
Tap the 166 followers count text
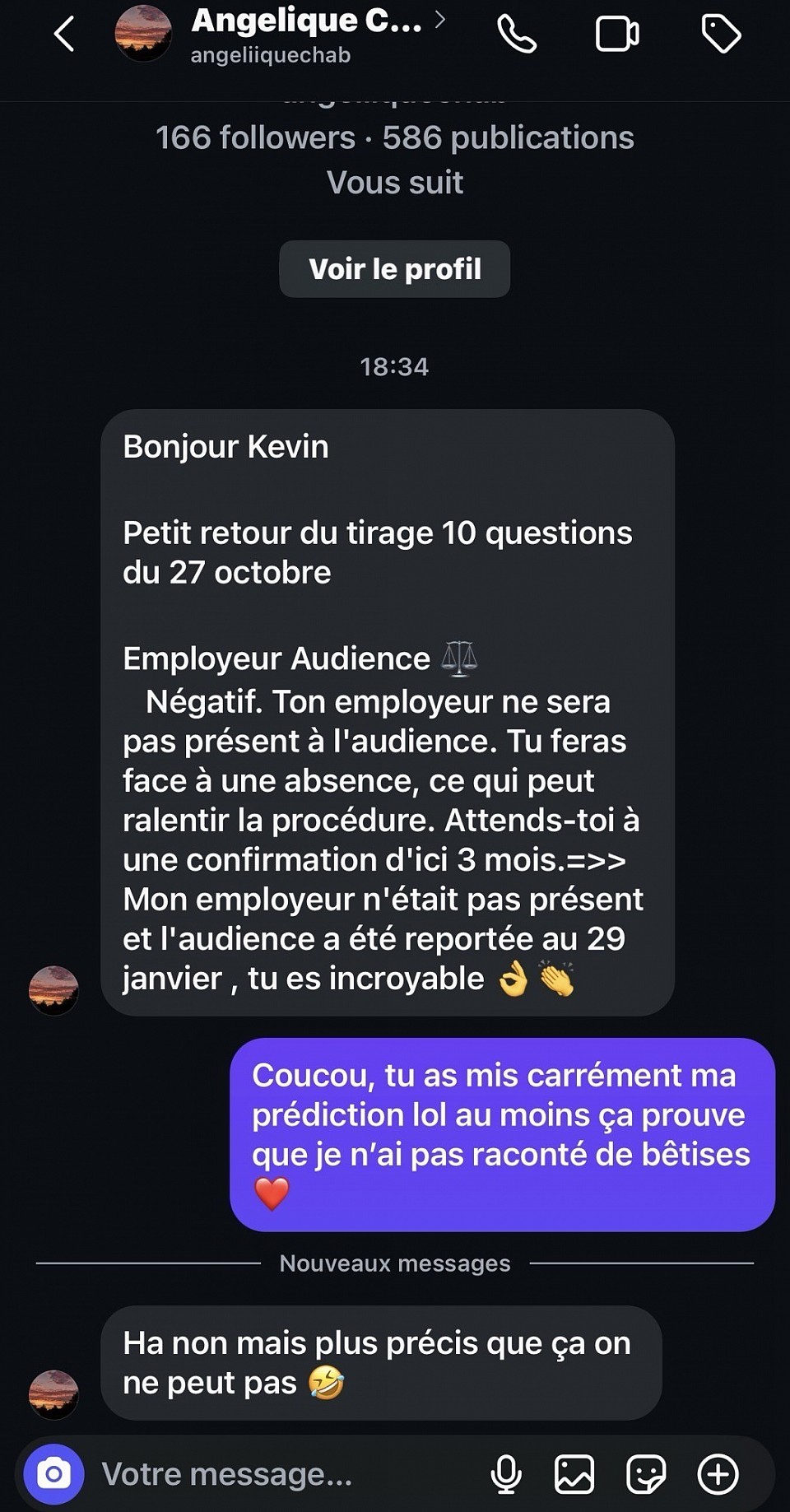click(x=255, y=137)
